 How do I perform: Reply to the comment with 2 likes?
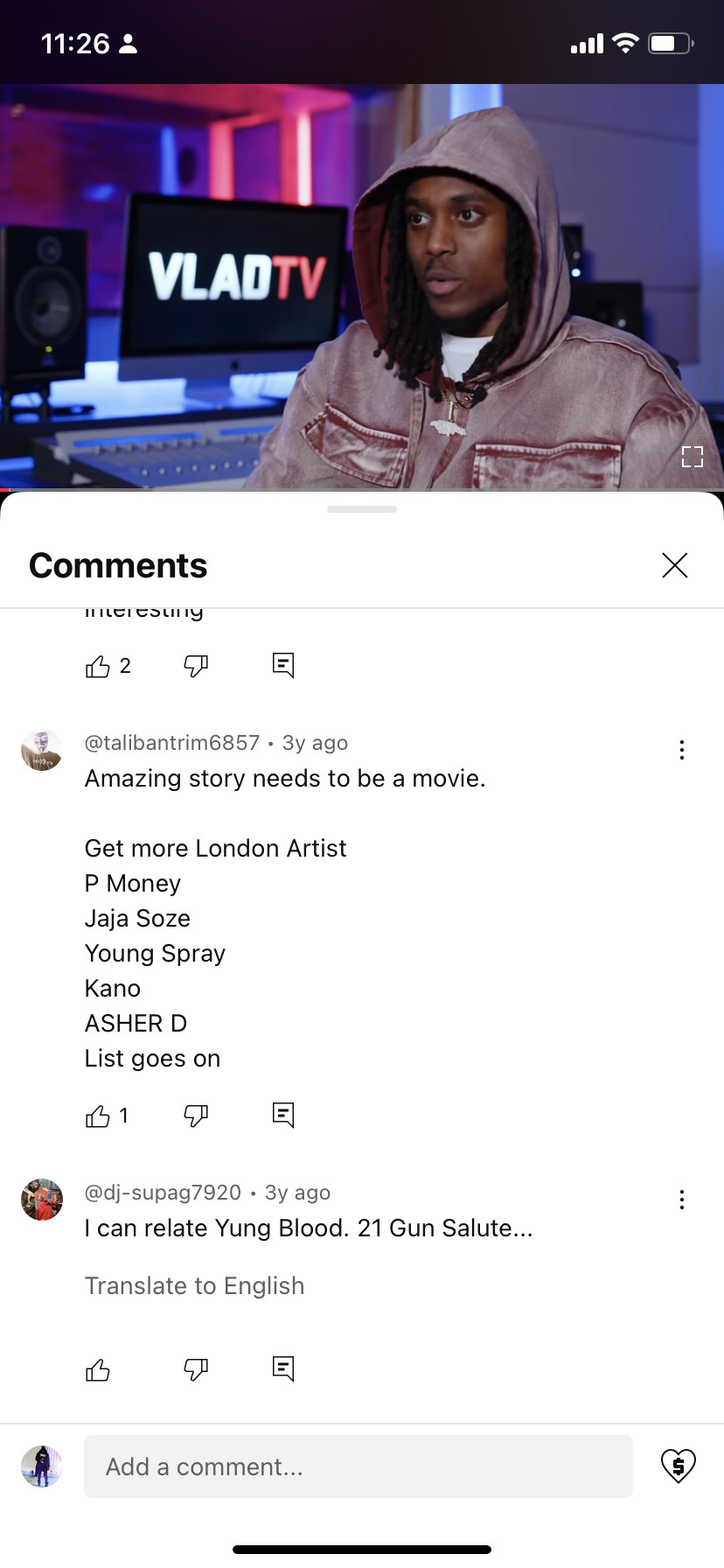(282, 666)
